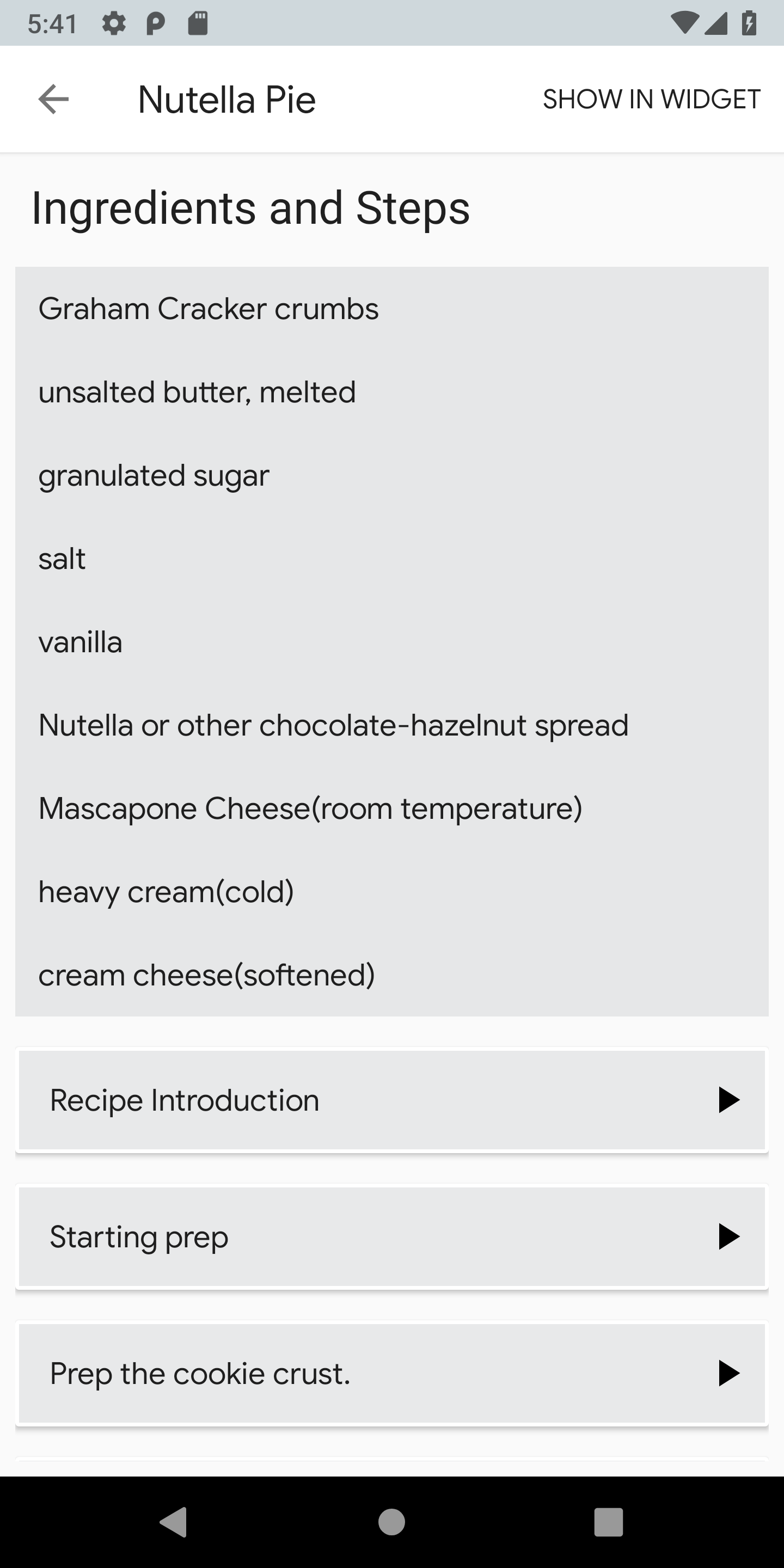Open the Starting prep step

[x=391, y=1236]
